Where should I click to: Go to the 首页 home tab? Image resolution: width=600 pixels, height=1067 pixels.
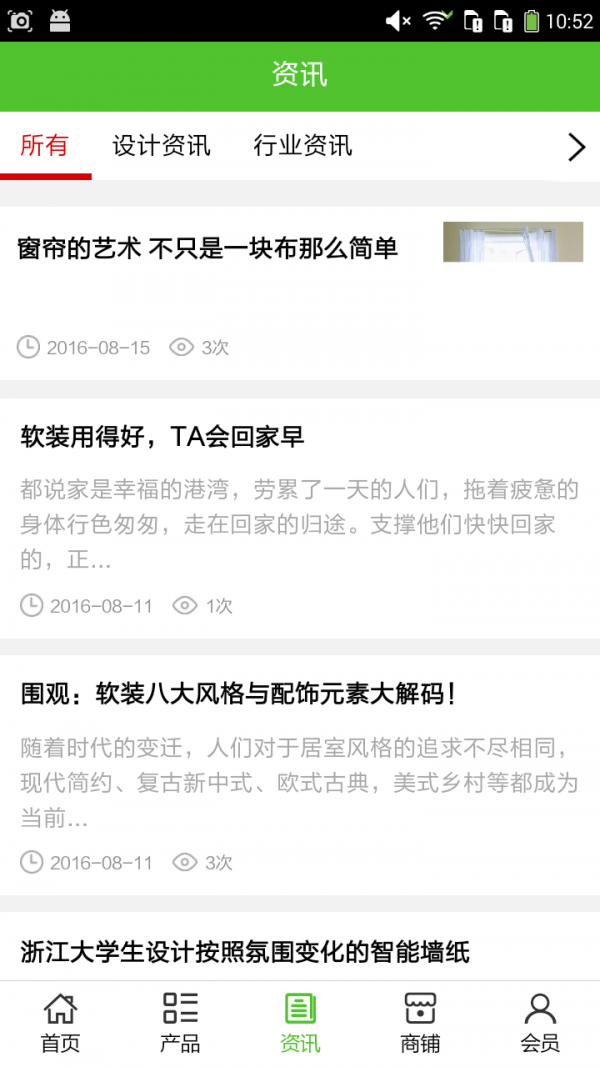coord(60,1023)
